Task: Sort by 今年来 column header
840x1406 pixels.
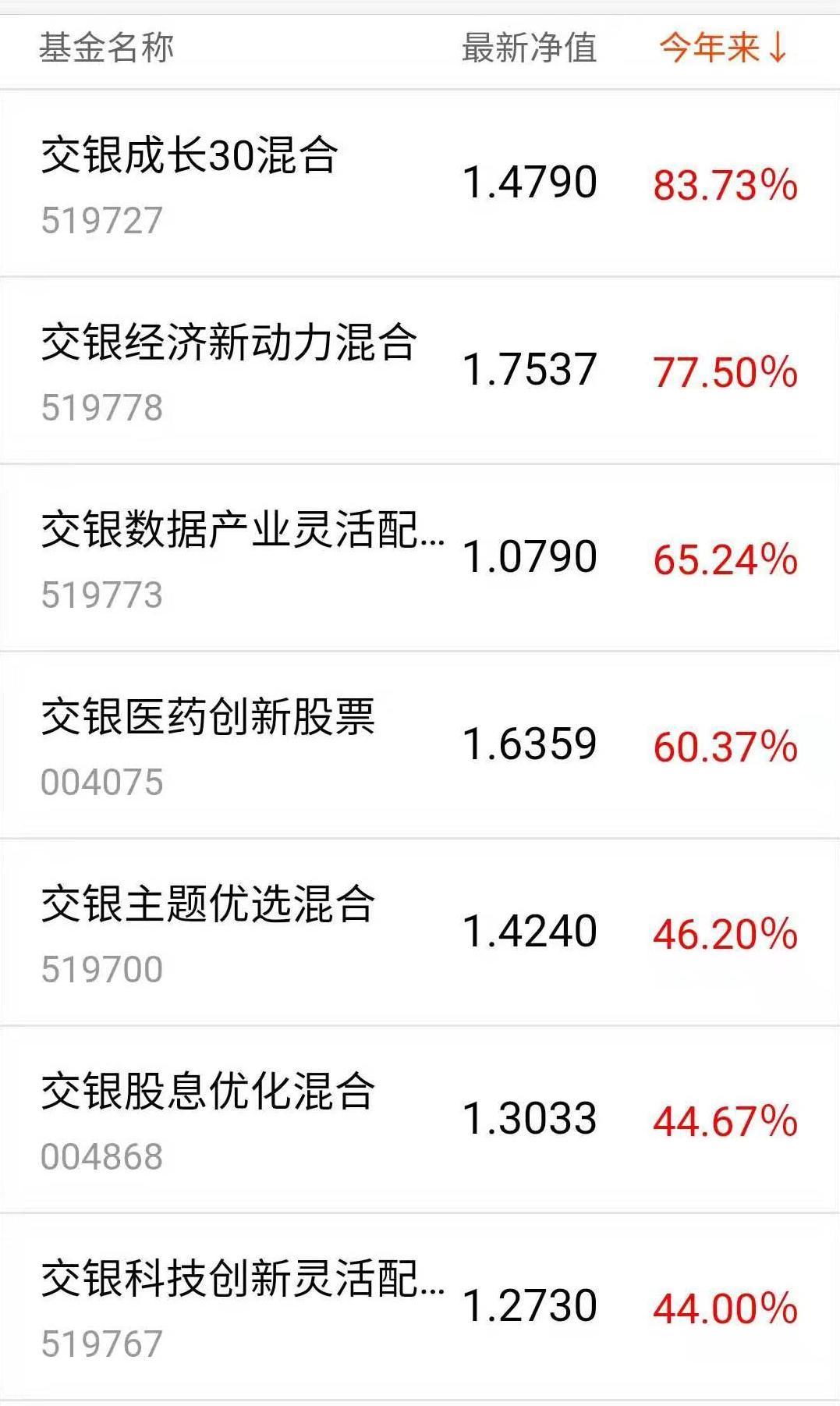Action: coord(724,48)
